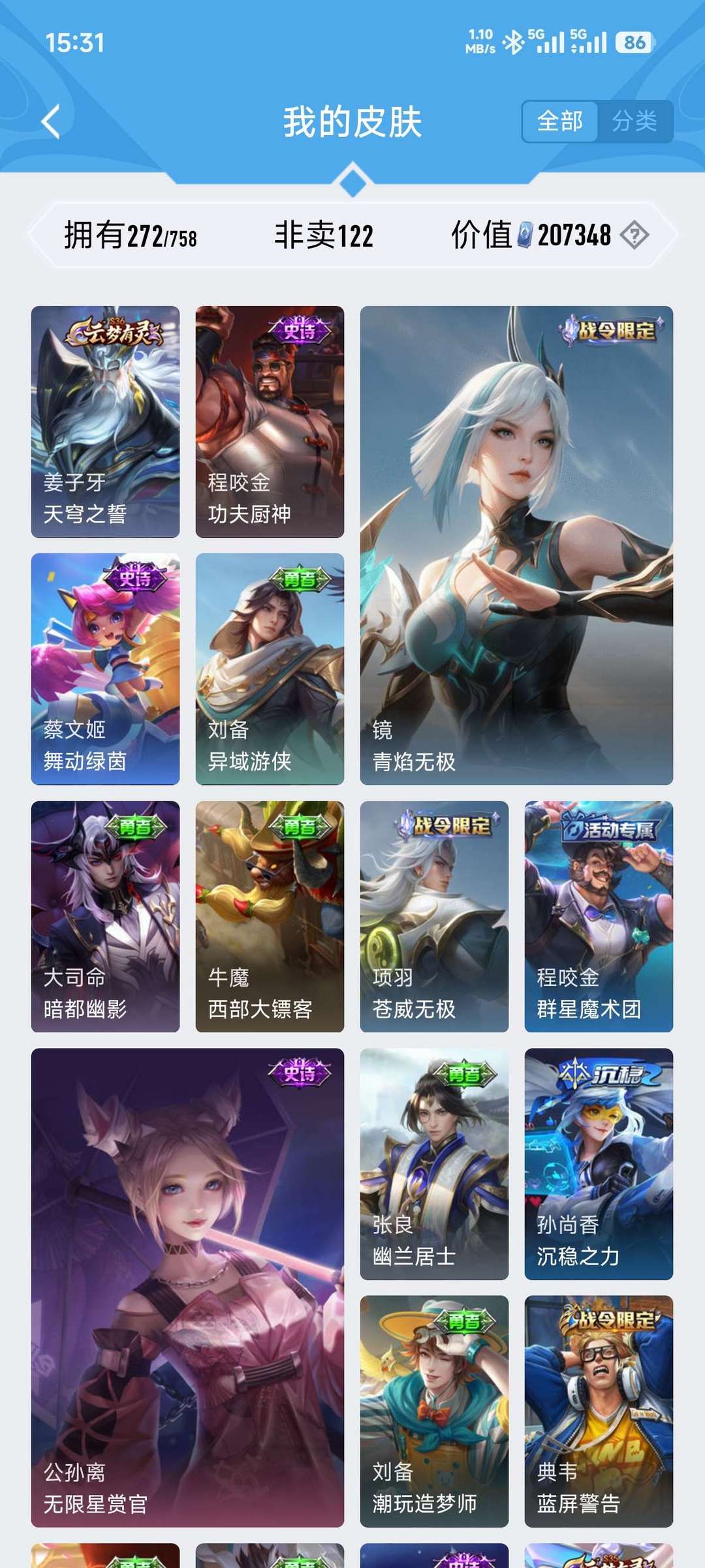The height and width of the screenshot is (1568, 705).
Task: Open 刘备 潮玩造梦师 skin card
Action: (434, 1411)
